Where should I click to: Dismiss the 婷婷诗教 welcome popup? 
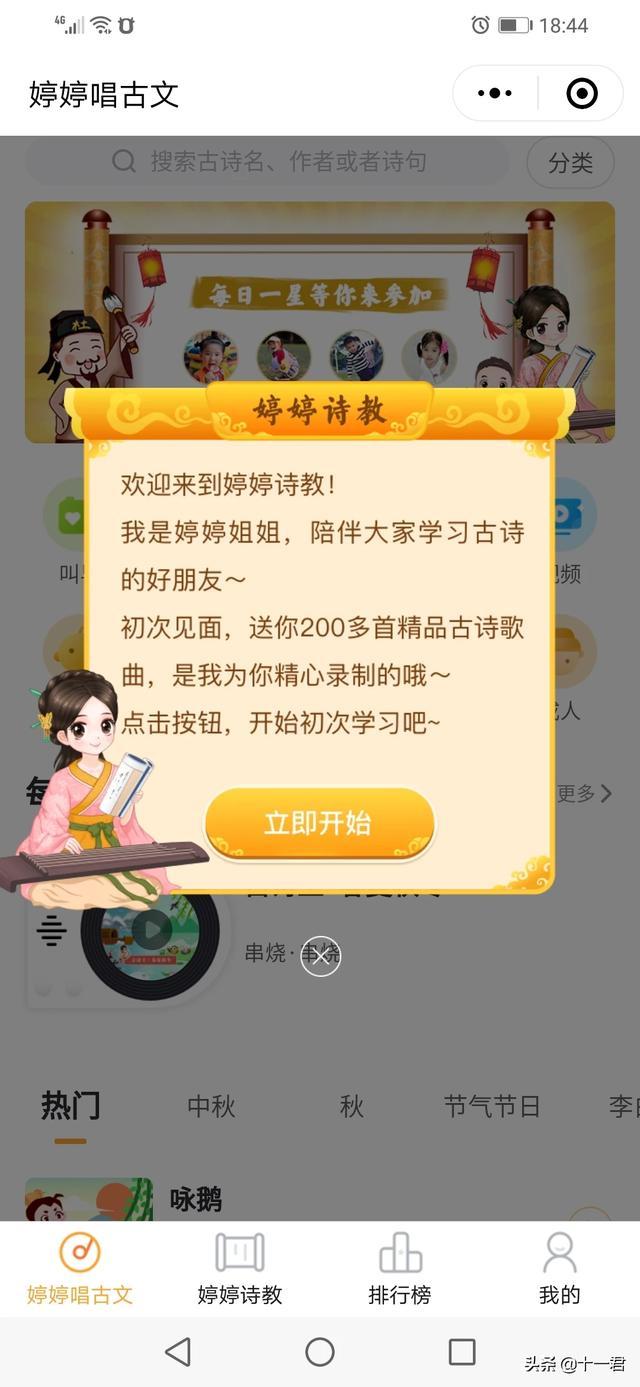point(321,957)
